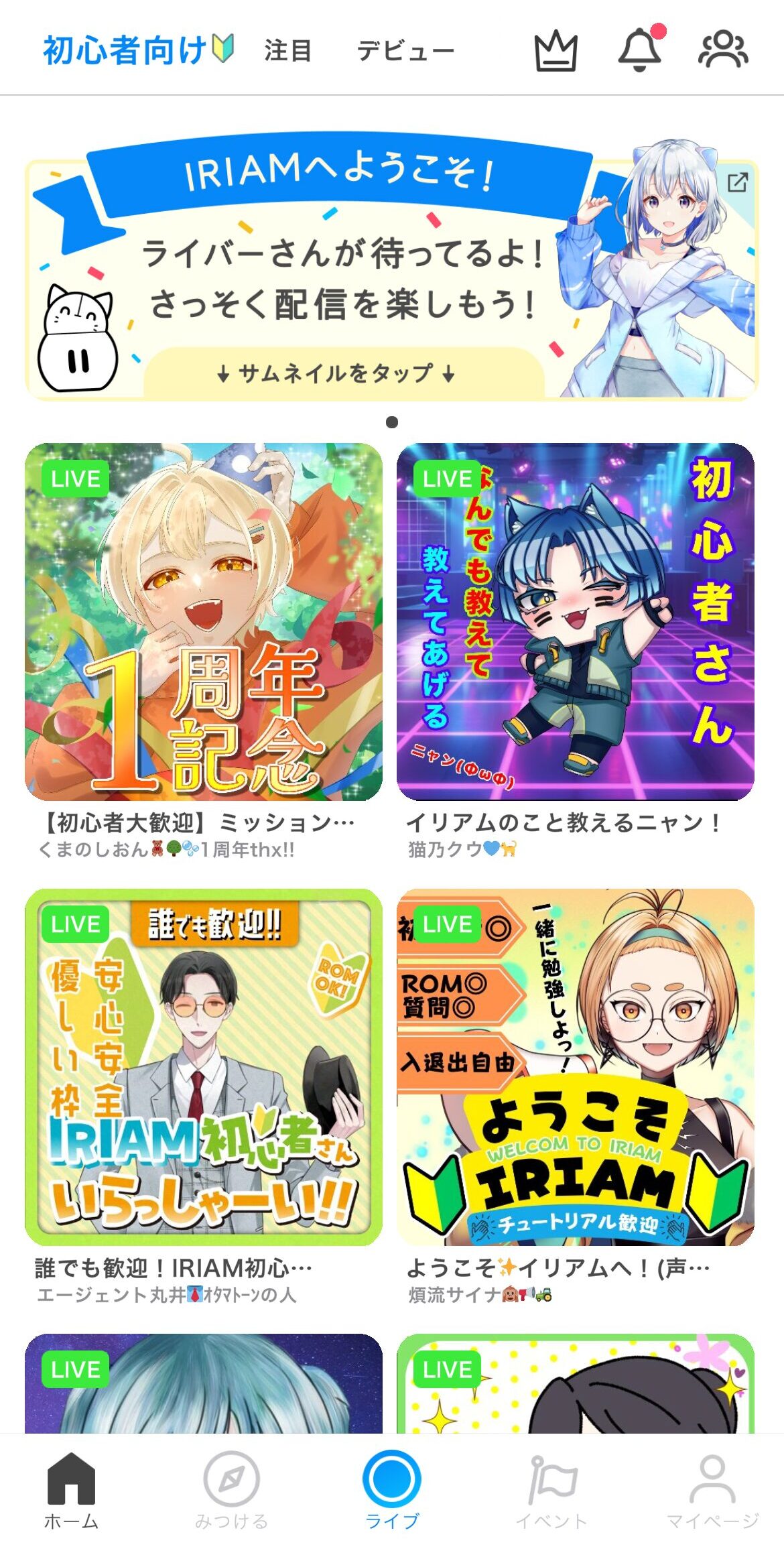
Task: Open the ranking crown icon
Action: point(556,51)
